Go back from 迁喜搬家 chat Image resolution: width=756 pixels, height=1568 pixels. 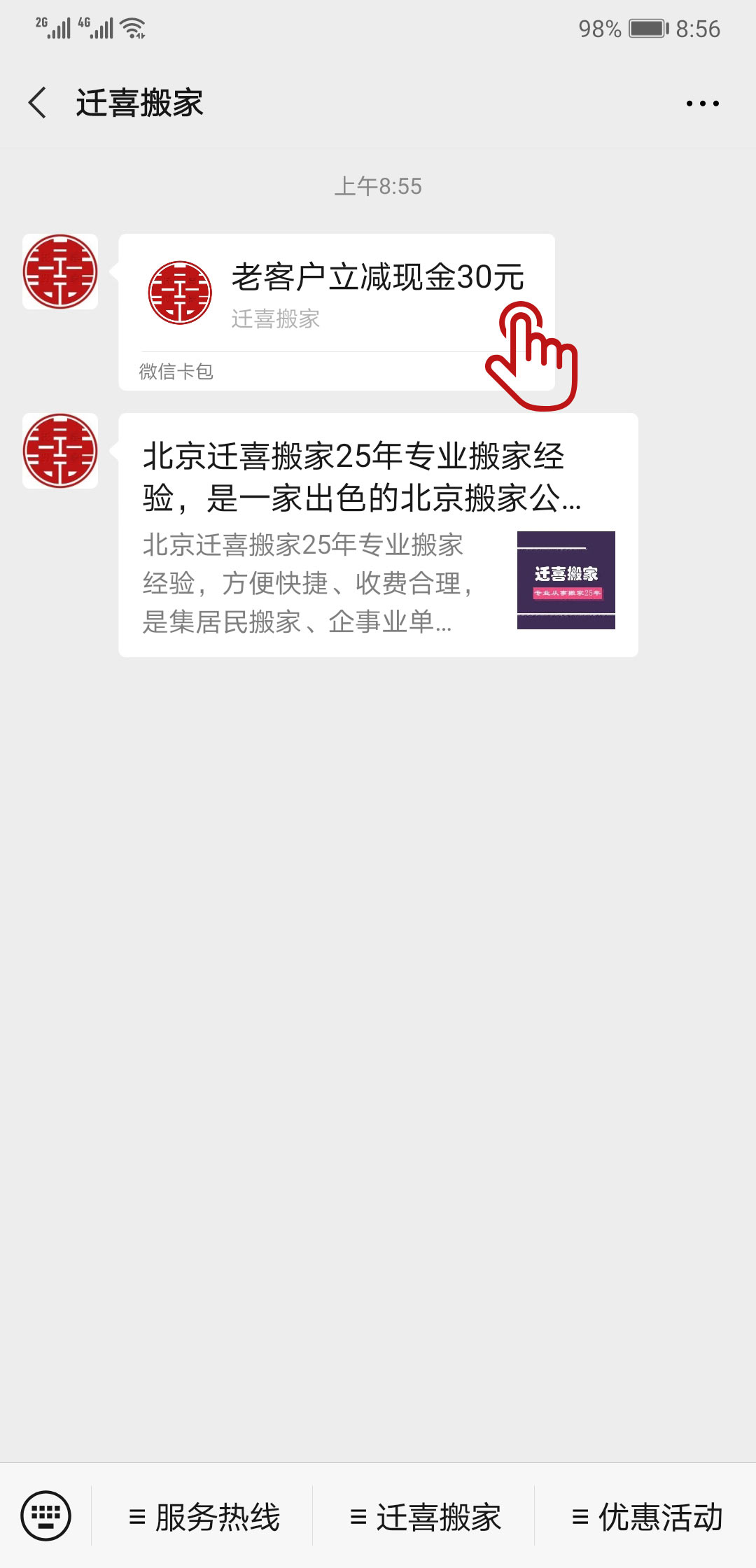click(38, 103)
